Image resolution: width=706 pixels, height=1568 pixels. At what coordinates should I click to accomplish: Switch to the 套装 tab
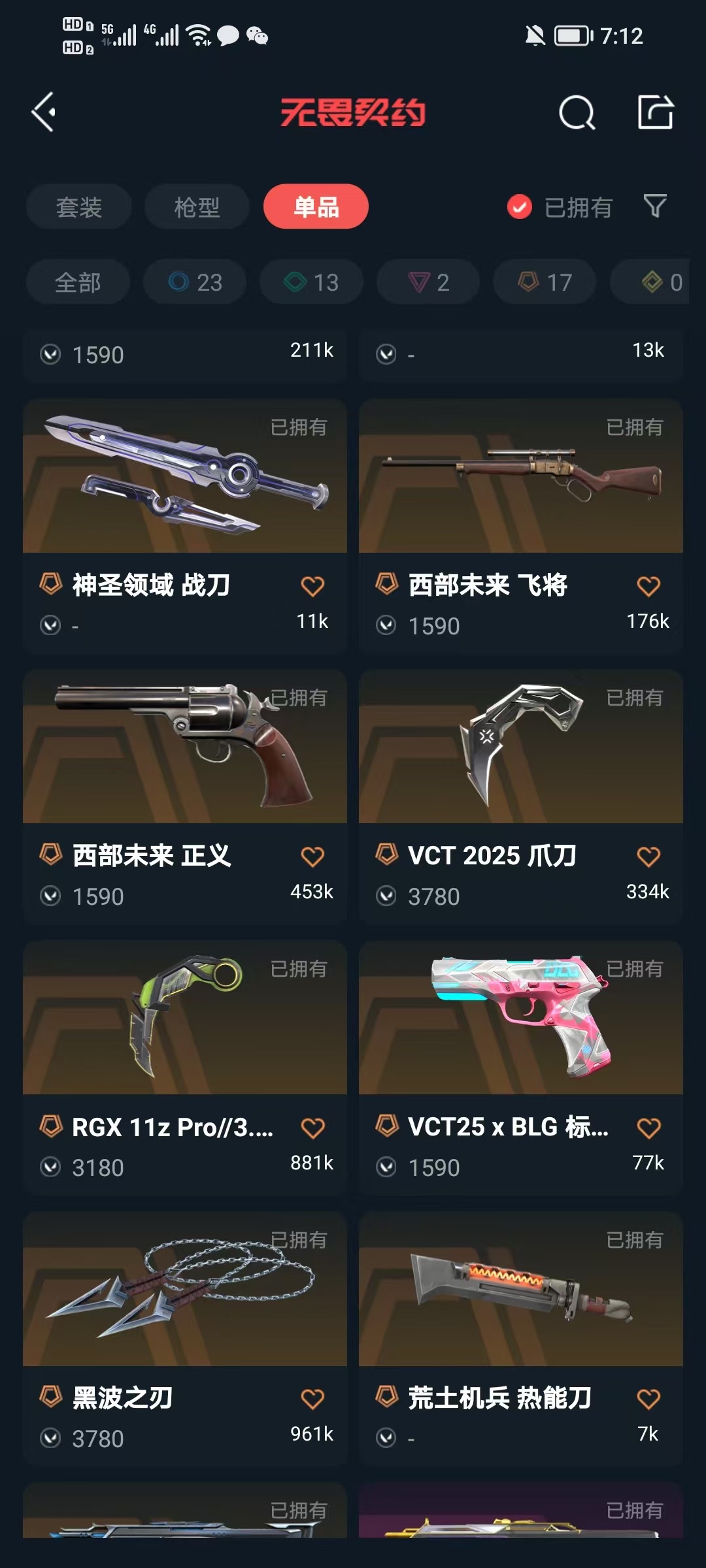coord(78,207)
